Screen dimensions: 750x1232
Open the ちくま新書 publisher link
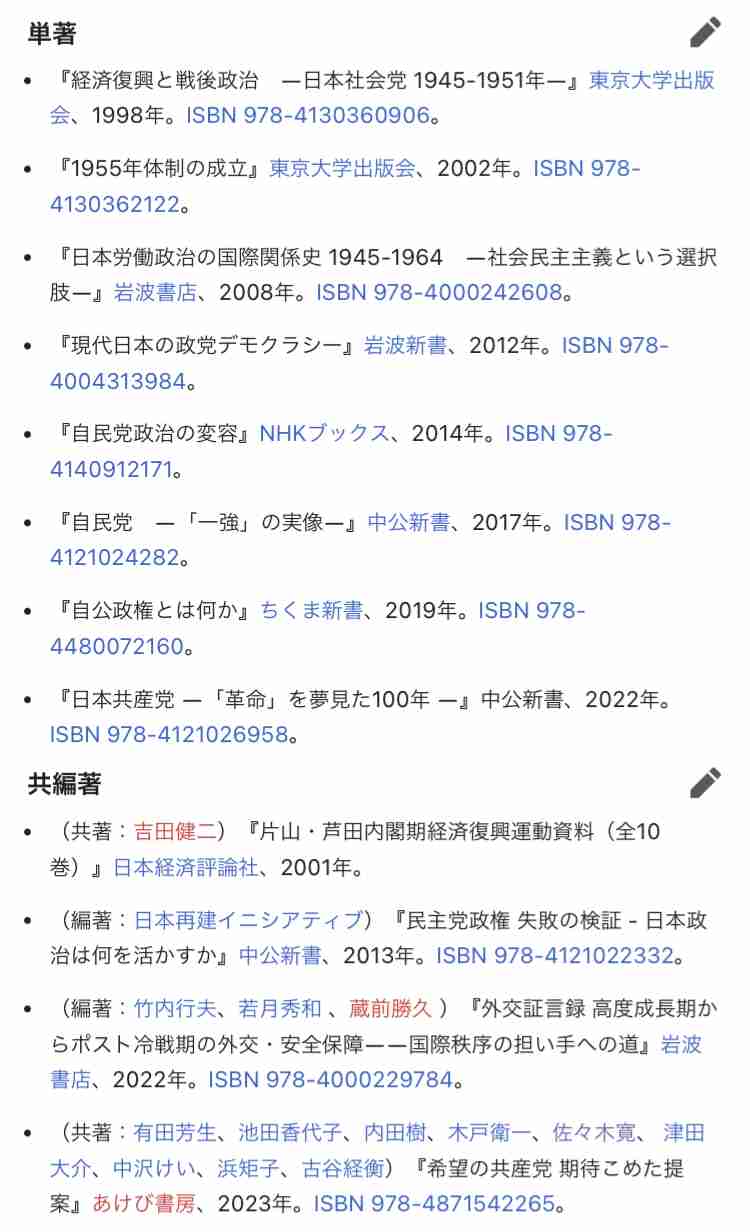click(x=311, y=610)
